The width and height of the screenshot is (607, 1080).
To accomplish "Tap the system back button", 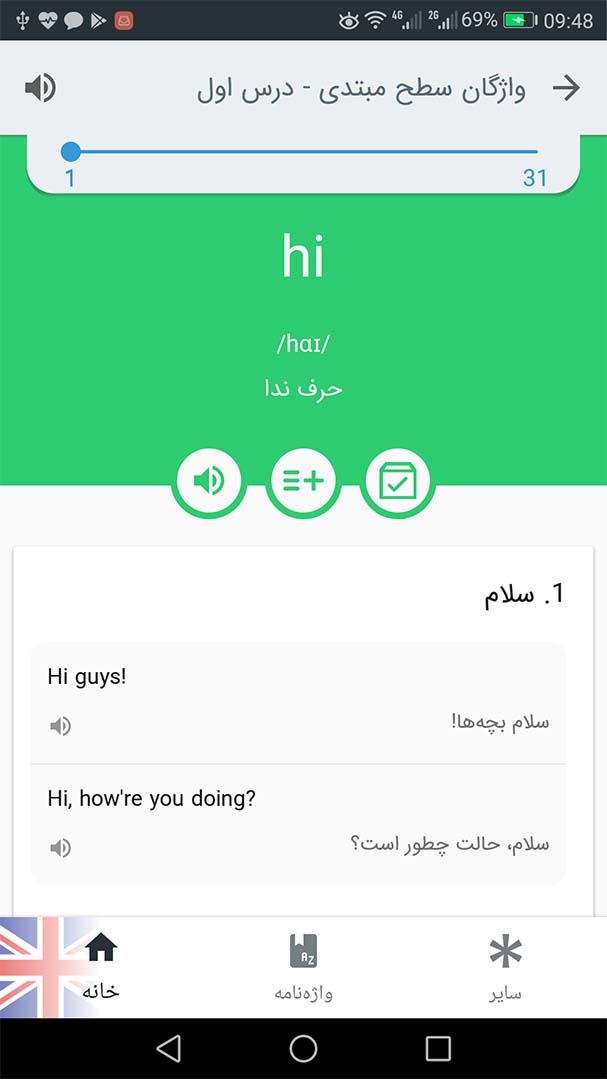I will pos(168,1048).
